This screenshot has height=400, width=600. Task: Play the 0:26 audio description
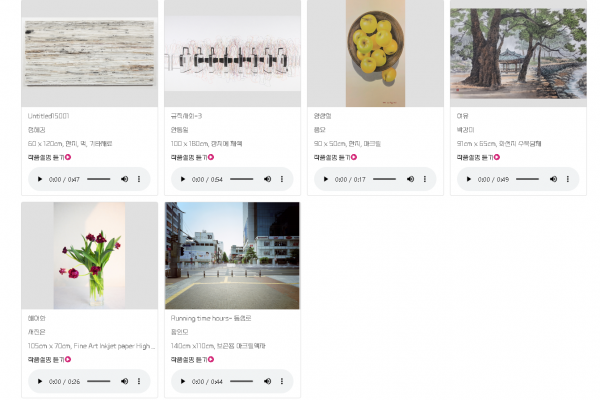point(39,381)
